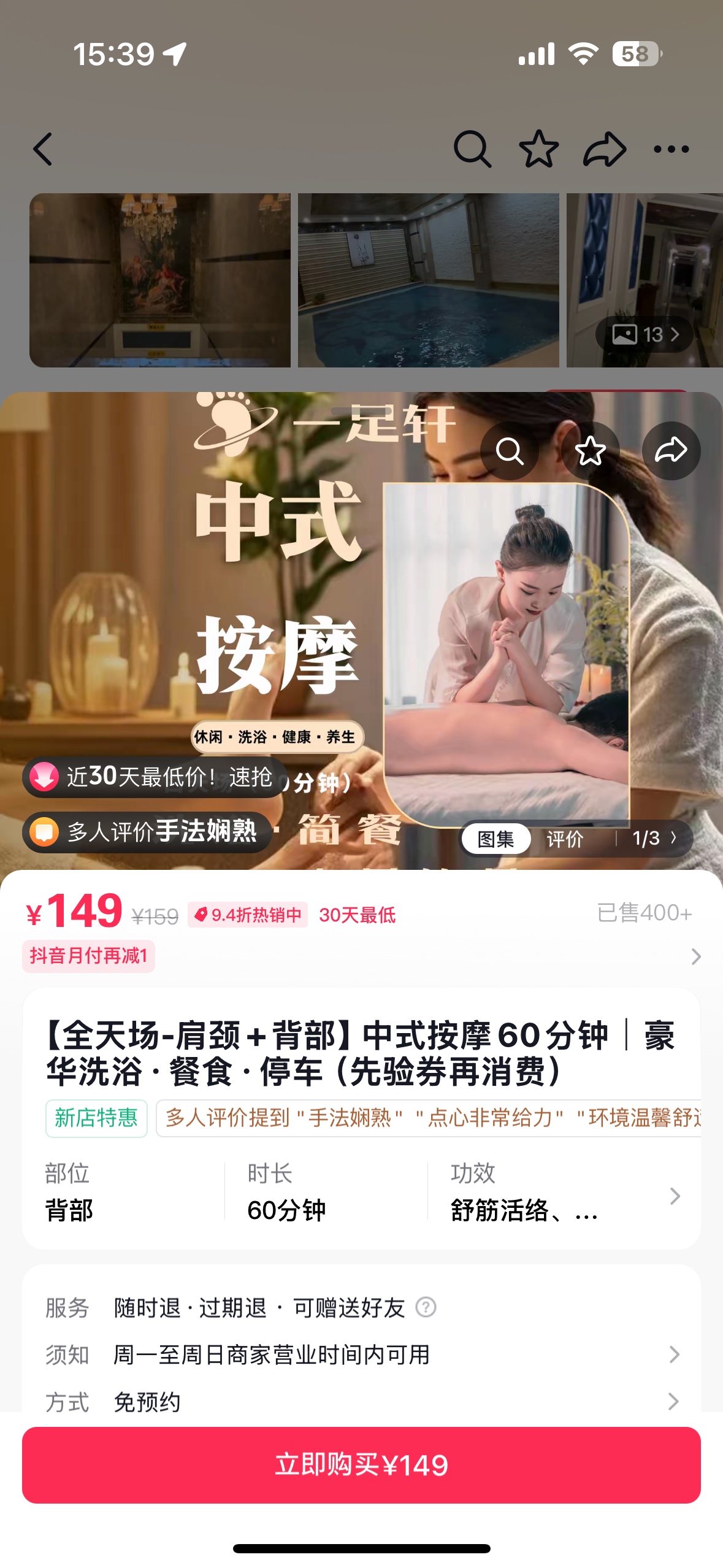
Task: Switch to the 评价 tab on banner
Action: tap(564, 839)
